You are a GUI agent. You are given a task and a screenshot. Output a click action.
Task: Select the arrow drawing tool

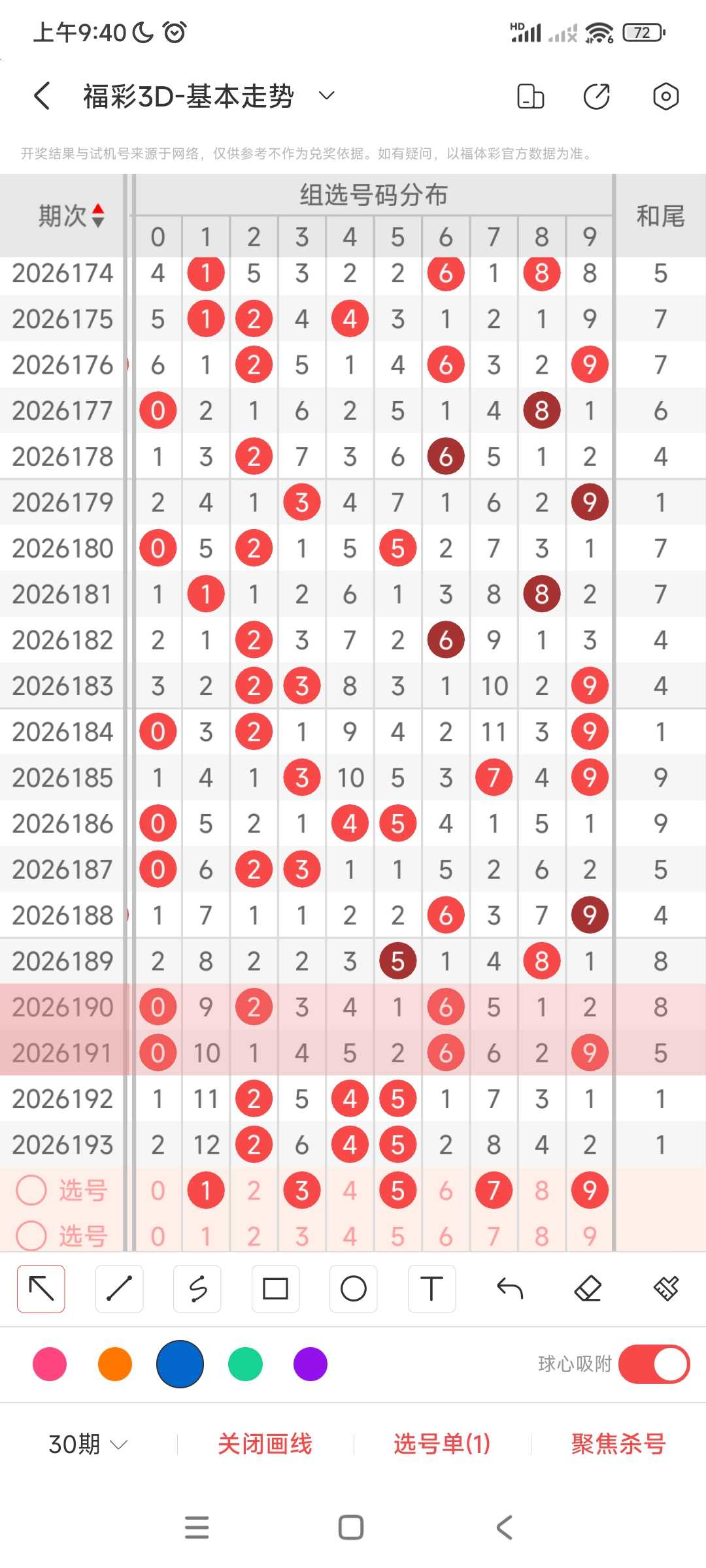(x=41, y=1288)
